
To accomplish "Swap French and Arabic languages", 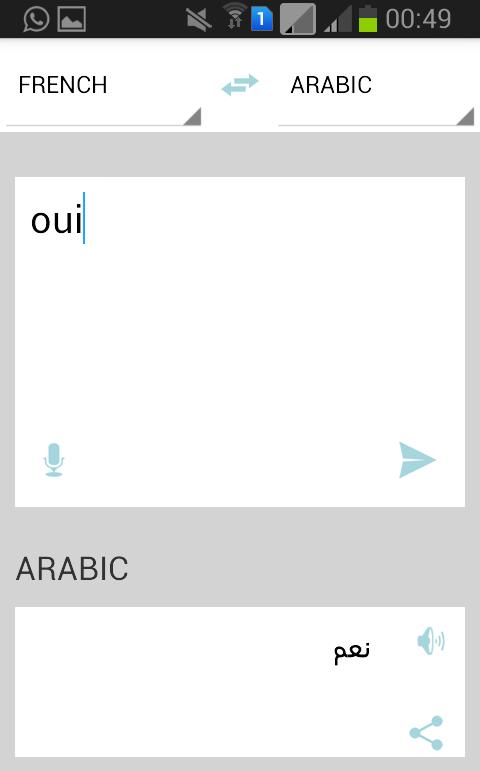I will (x=240, y=85).
